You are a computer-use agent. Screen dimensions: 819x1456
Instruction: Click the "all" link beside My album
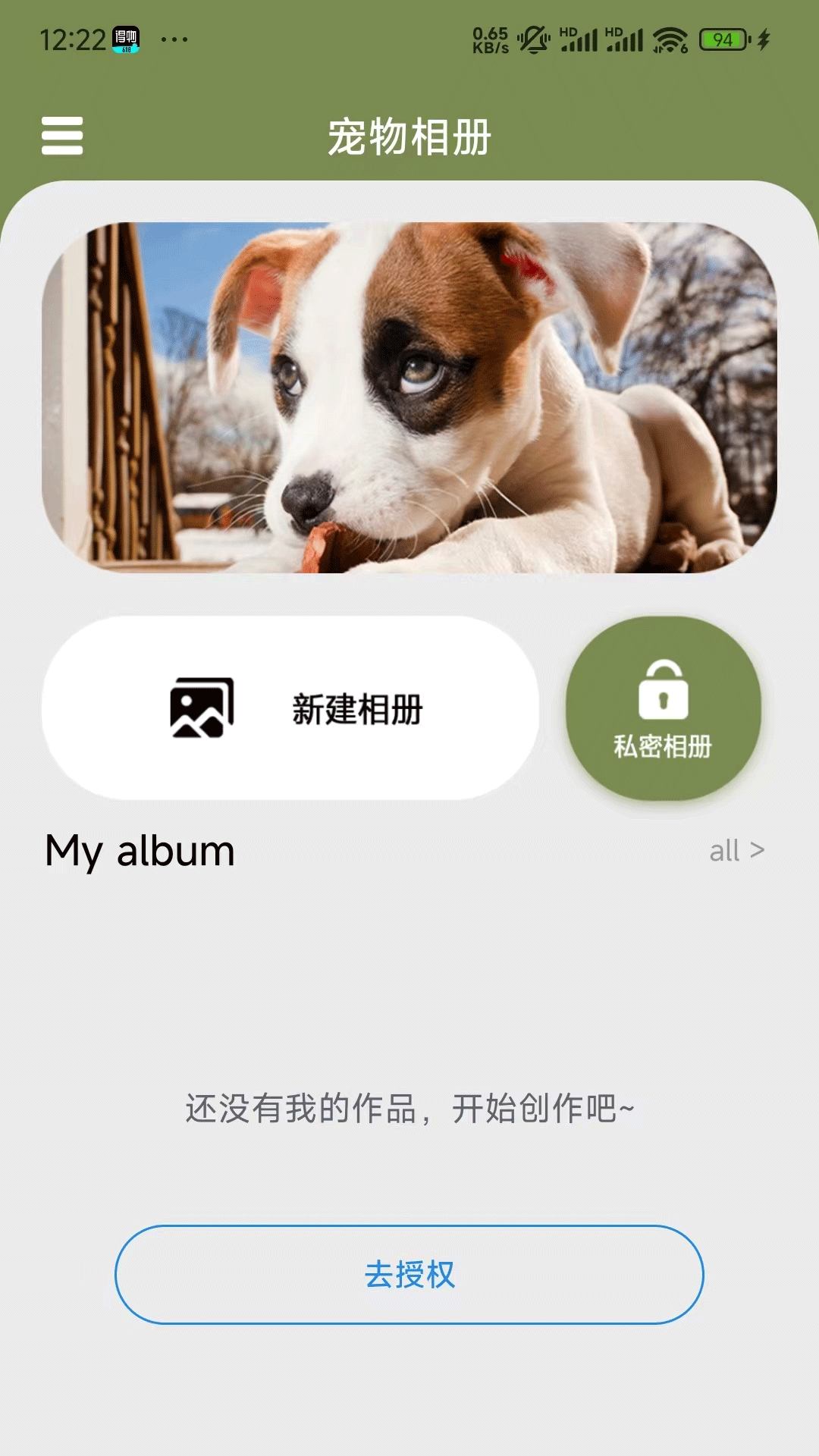pyautogui.click(x=726, y=851)
